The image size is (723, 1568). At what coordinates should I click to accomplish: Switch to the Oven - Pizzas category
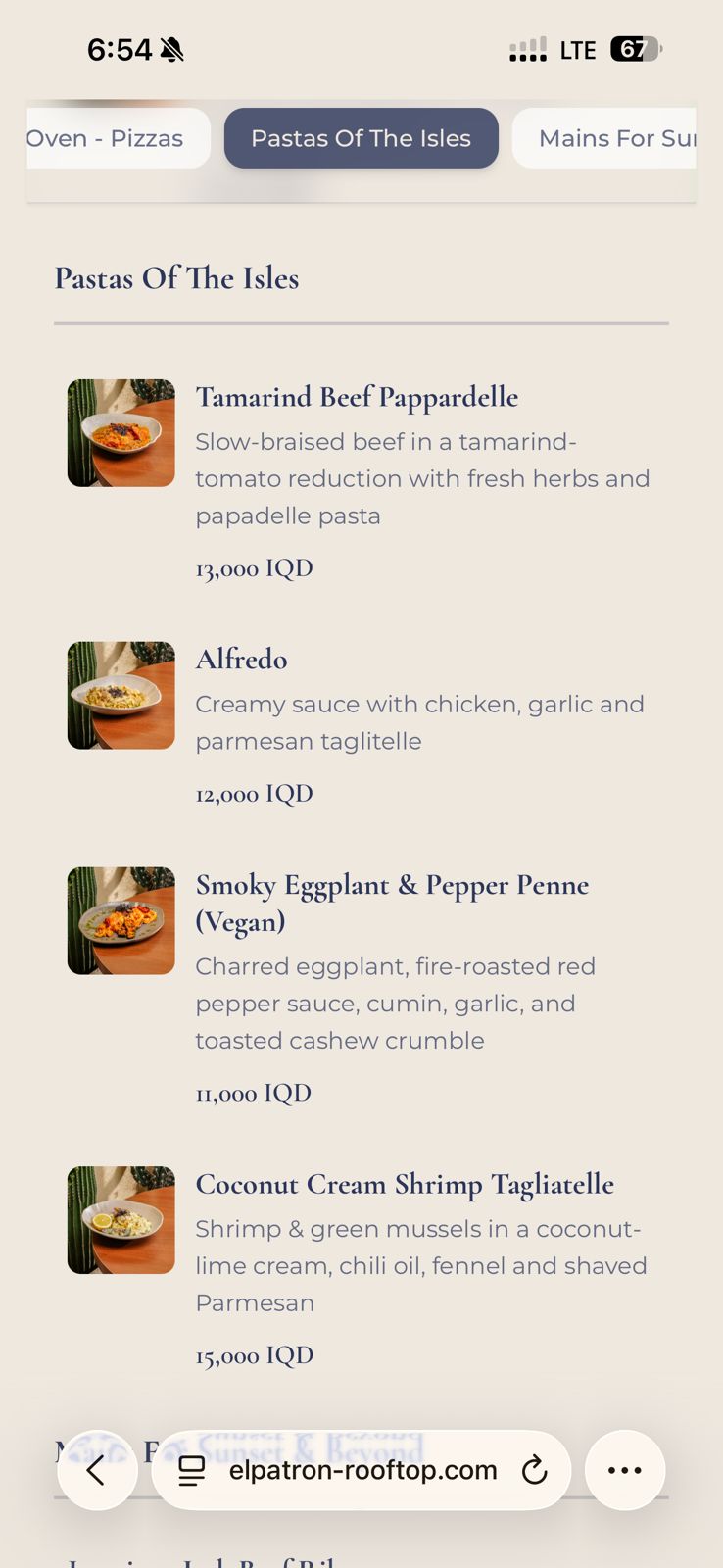click(x=108, y=138)
